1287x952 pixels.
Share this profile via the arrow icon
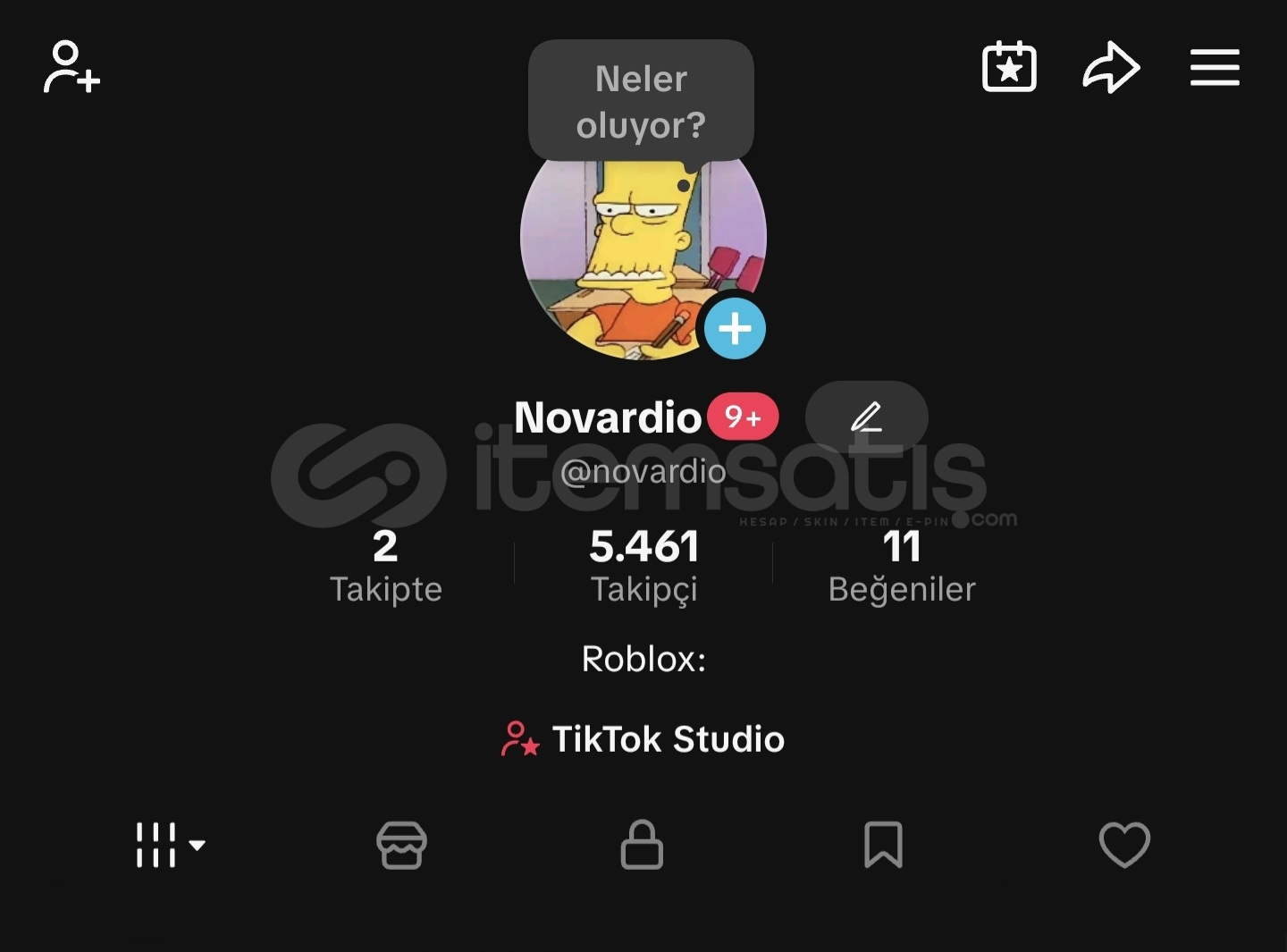tap(1111, 67)
